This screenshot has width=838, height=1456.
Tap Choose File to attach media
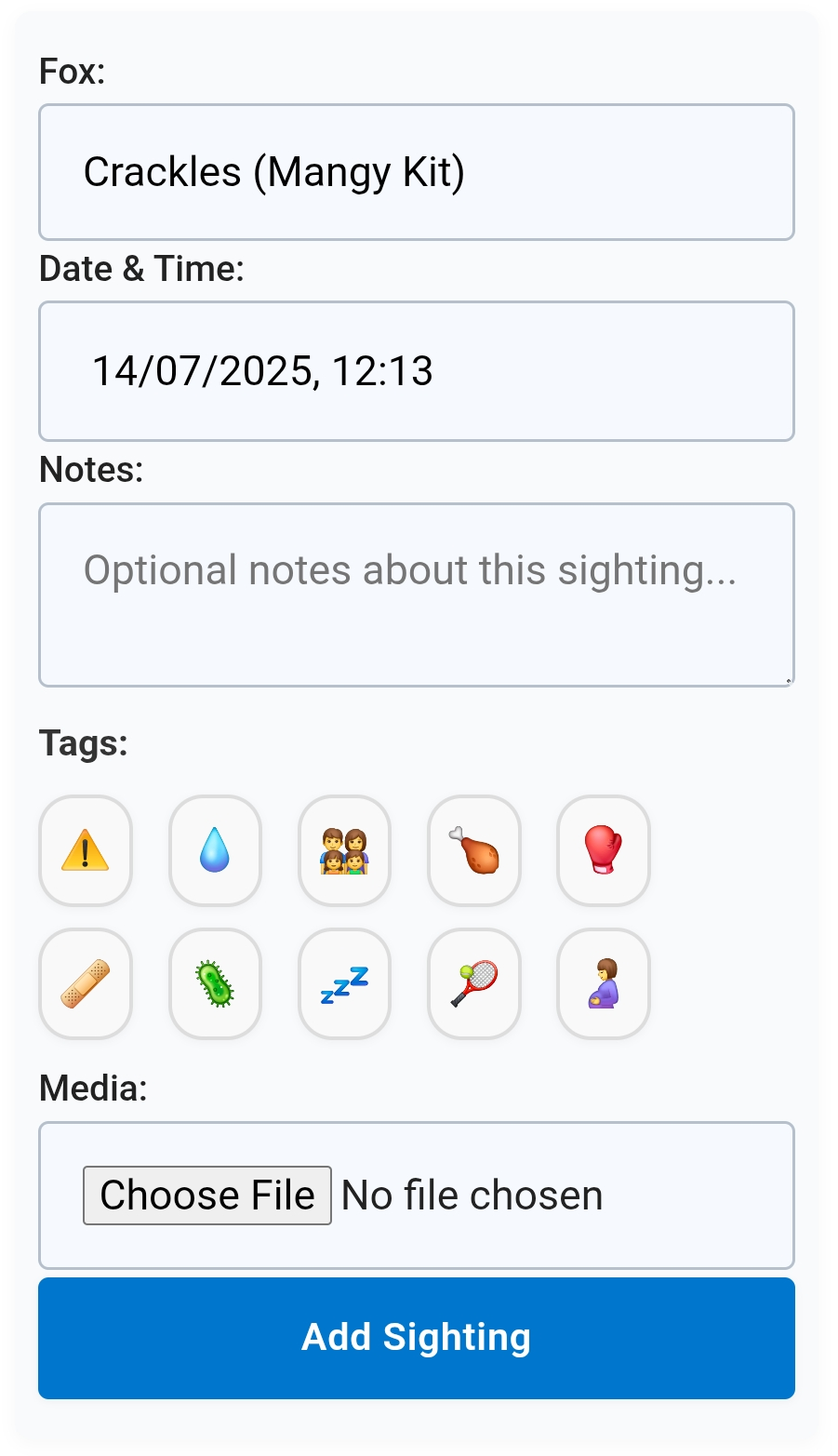(207, 1196)
